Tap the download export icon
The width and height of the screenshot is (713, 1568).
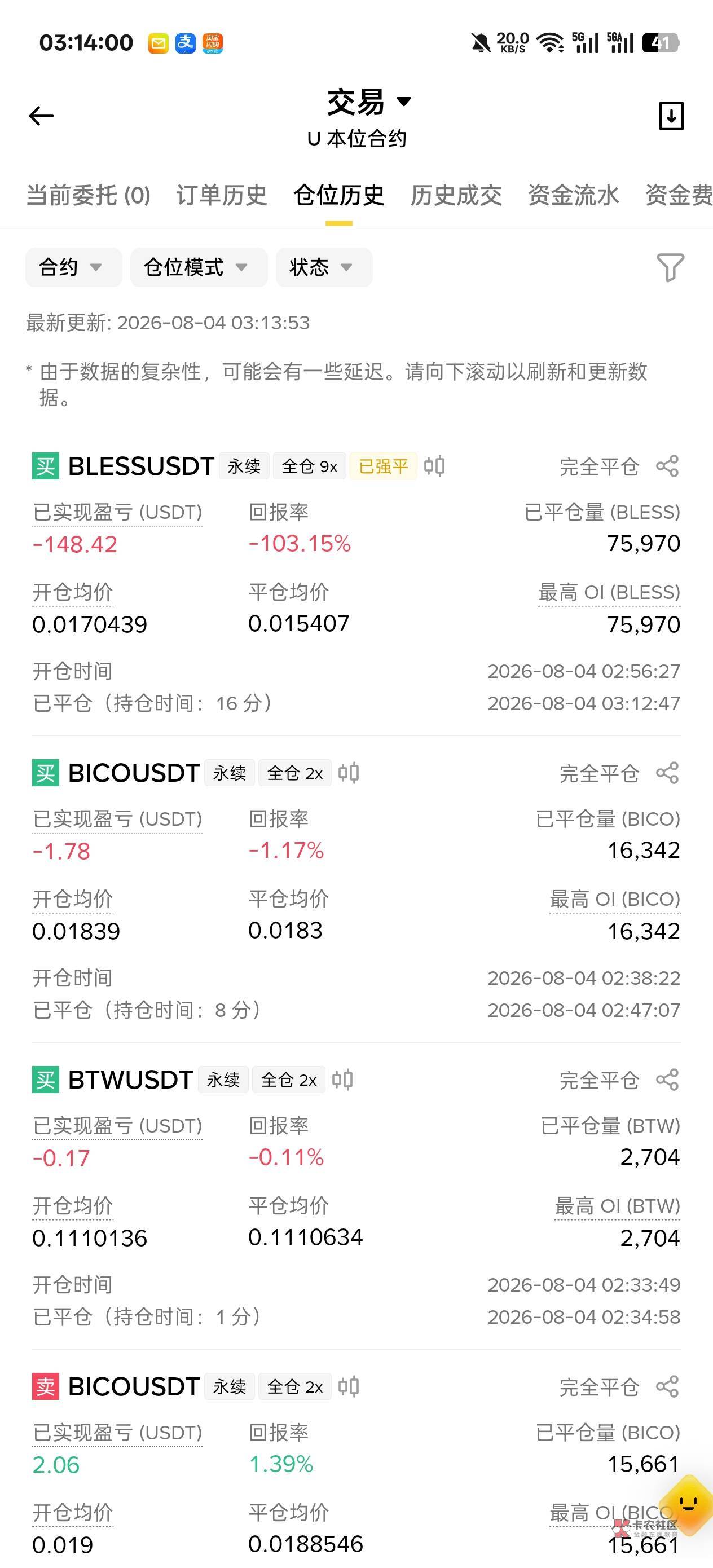coord(671,116)
